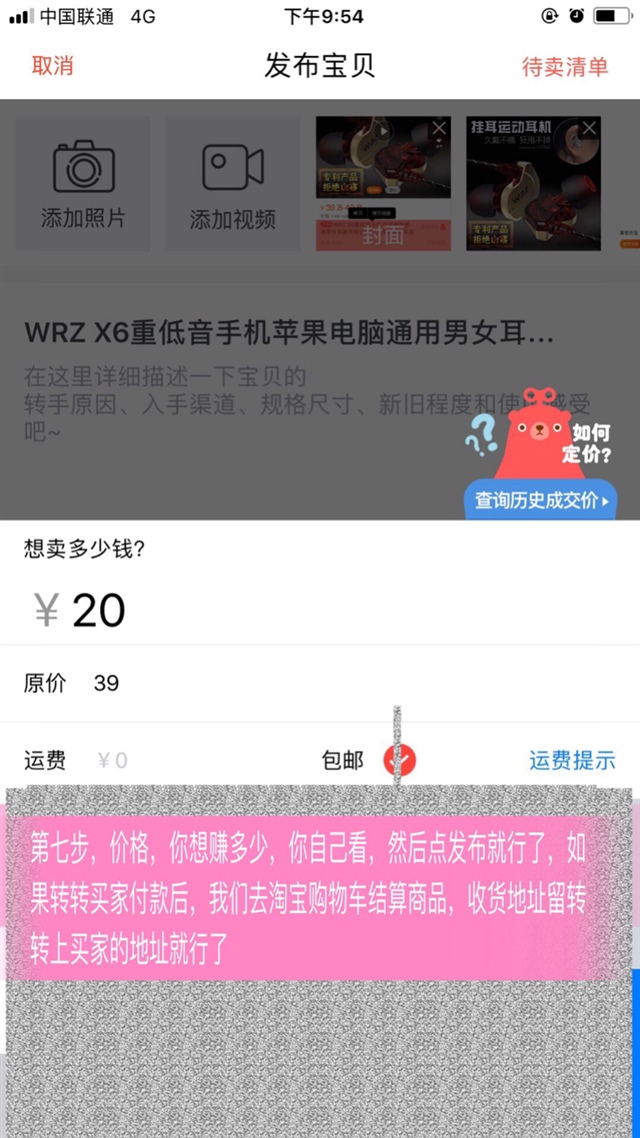Screen dimensions: 640x1138
Task: Open the 待卖清单 list
Action: pos(564,66)
